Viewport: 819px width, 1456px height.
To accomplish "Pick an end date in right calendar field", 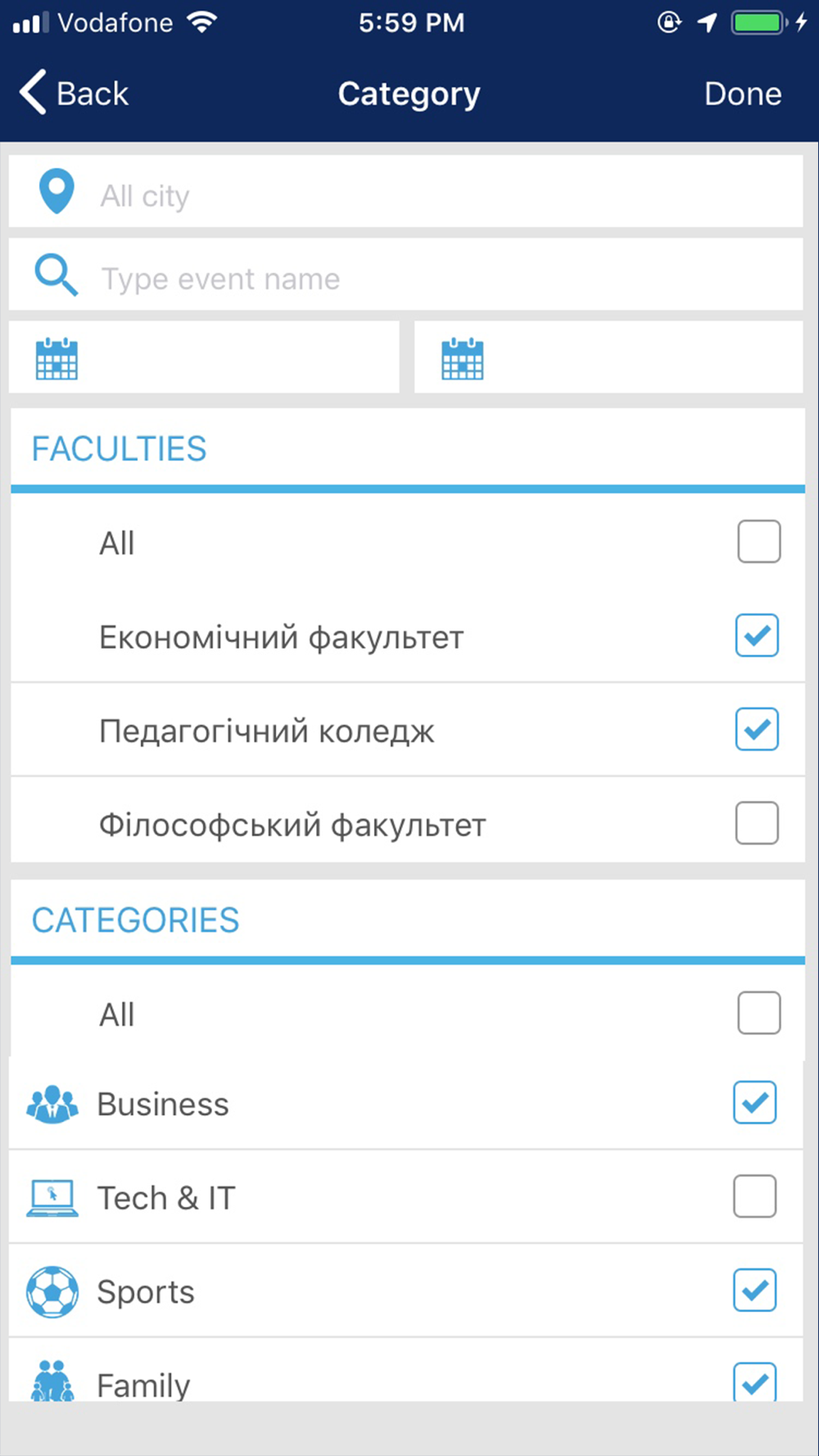I will 609,359.
